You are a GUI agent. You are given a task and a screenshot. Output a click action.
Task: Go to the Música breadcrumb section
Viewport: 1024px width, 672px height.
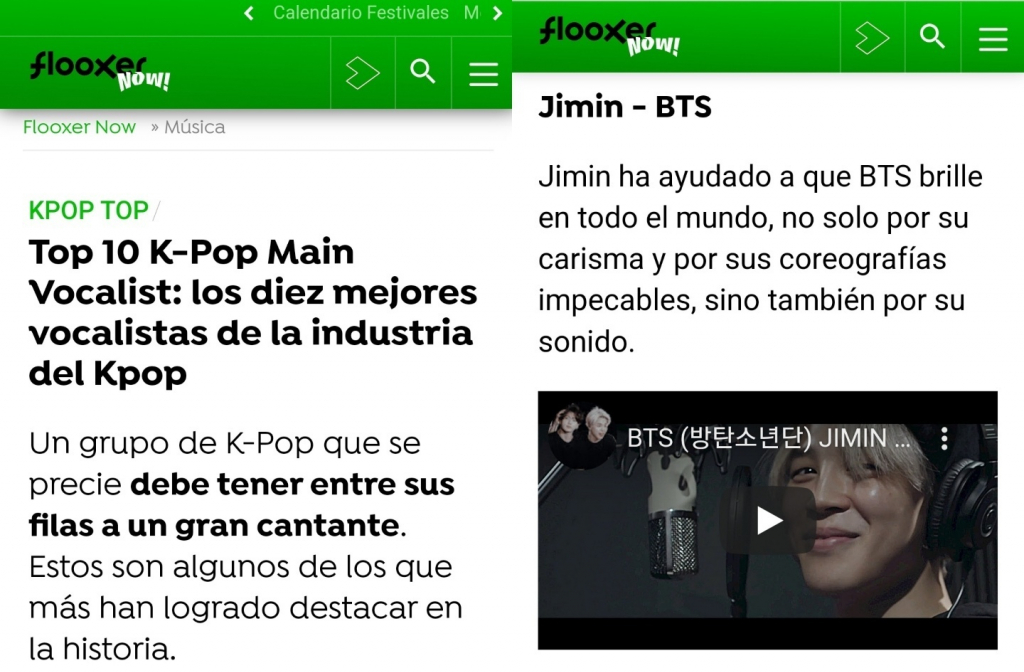point(194,127)
